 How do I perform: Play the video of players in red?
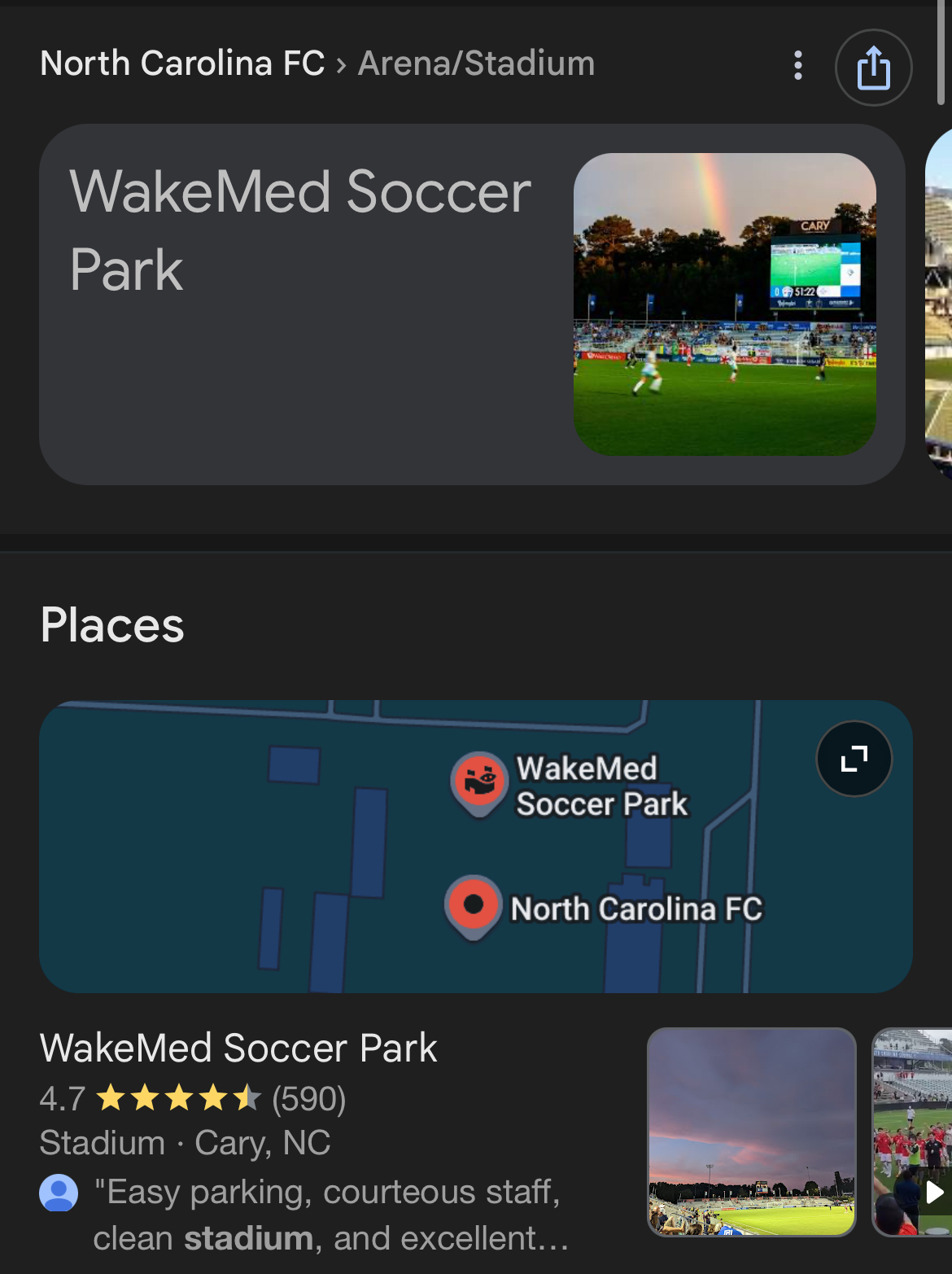pos(915,1132)
